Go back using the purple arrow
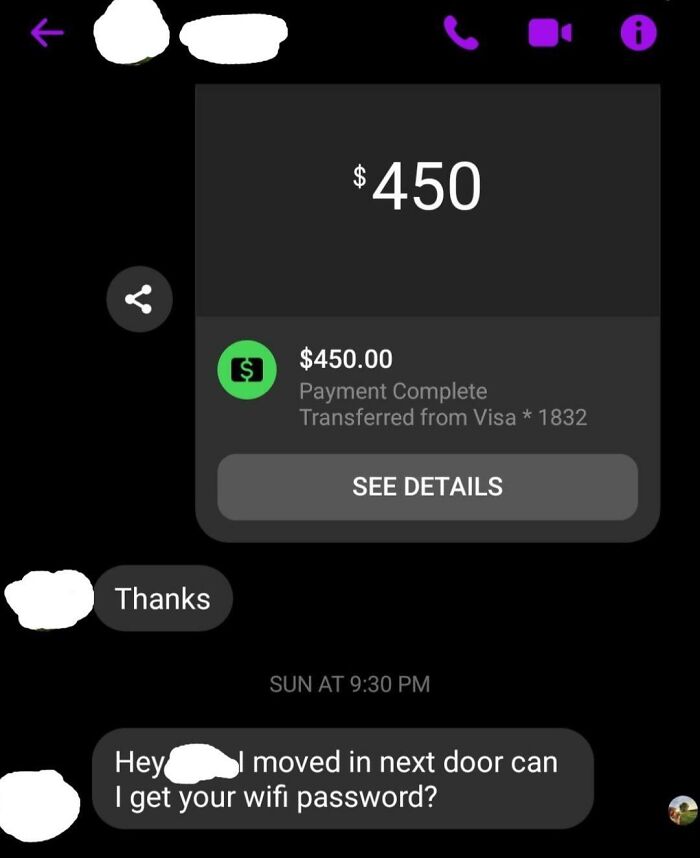 [x=47, y=34]
